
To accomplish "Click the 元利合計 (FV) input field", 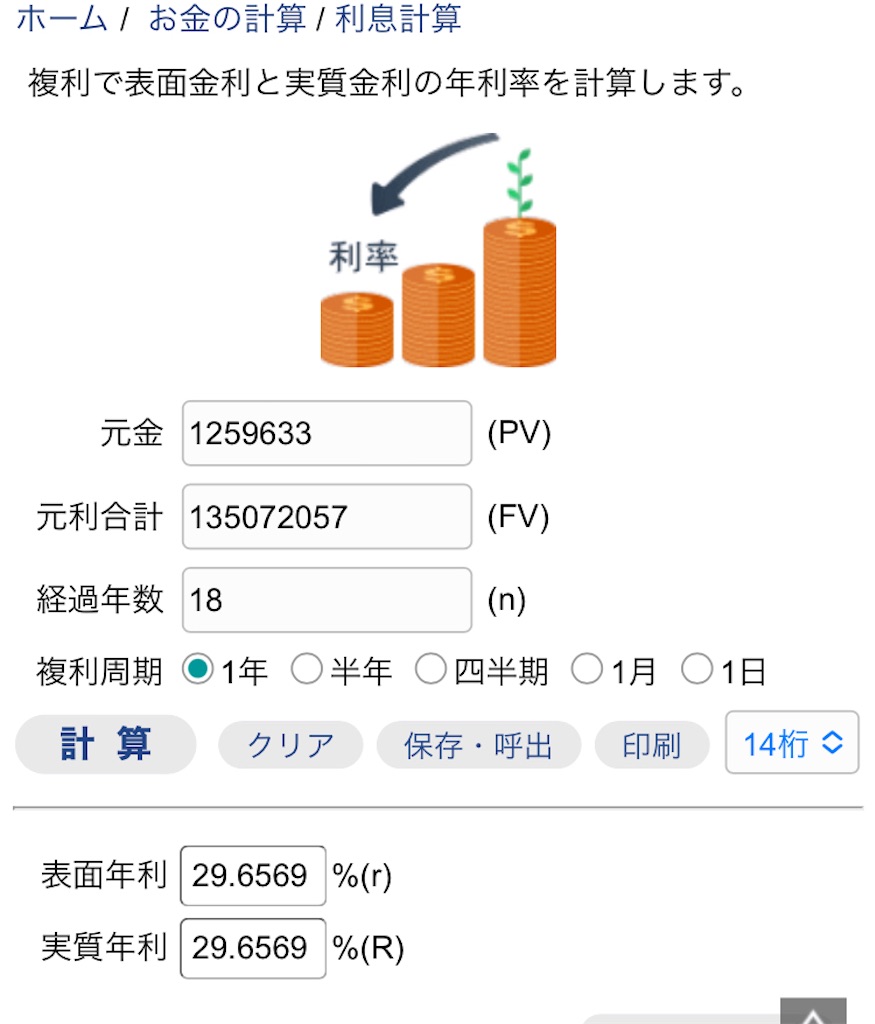I will pyautogui.click(x=325, y=516).
